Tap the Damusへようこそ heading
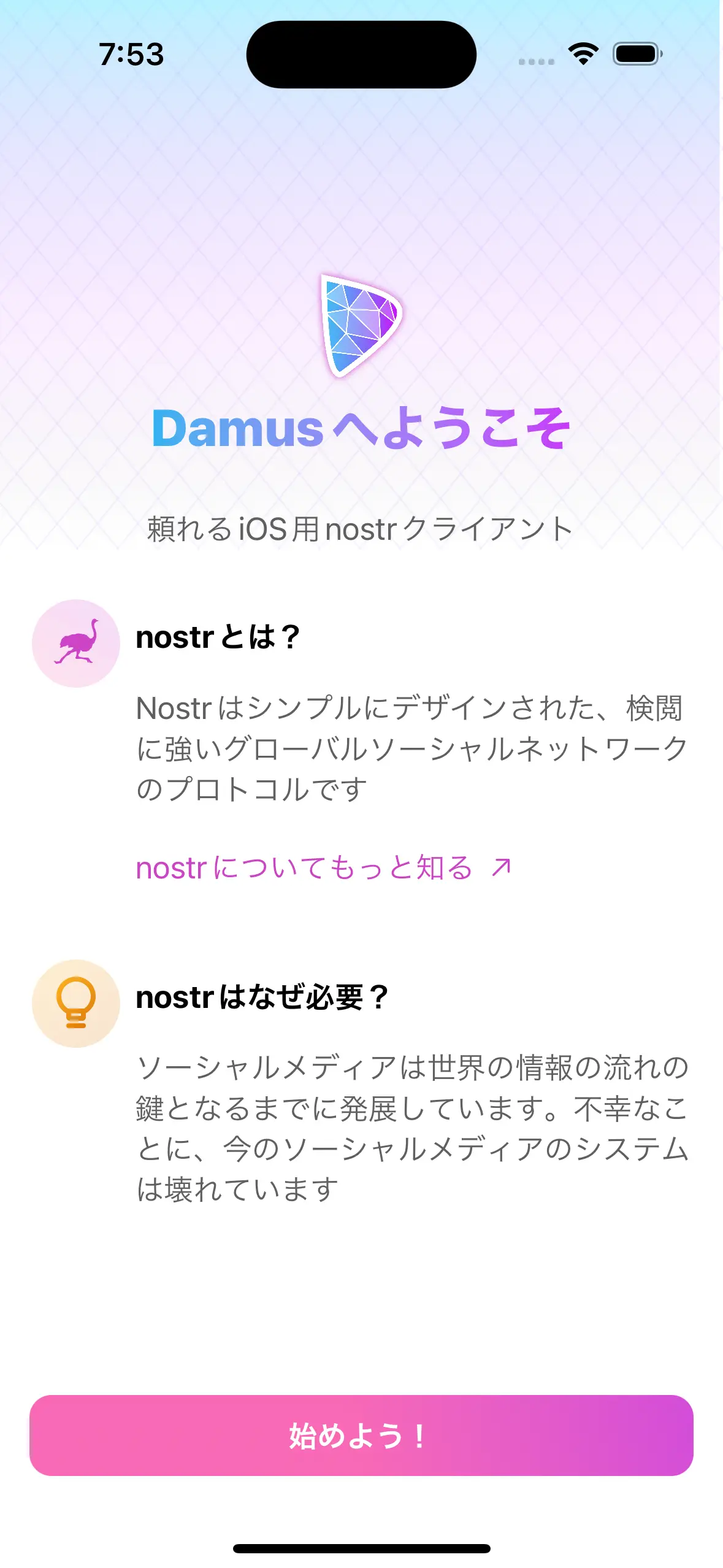 361,429
